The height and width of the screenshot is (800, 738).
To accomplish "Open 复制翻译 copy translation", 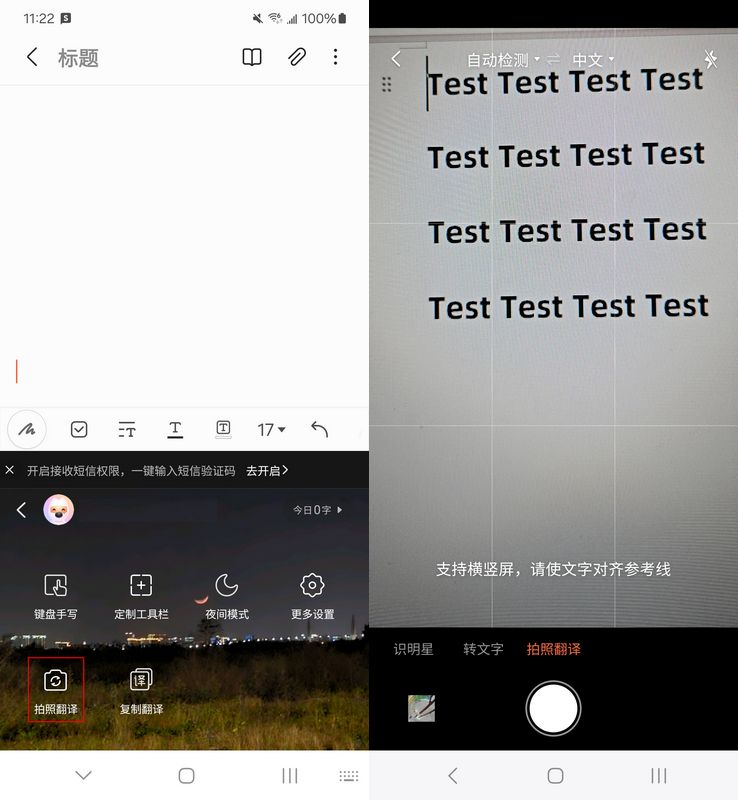I will [x=141, y=690].
